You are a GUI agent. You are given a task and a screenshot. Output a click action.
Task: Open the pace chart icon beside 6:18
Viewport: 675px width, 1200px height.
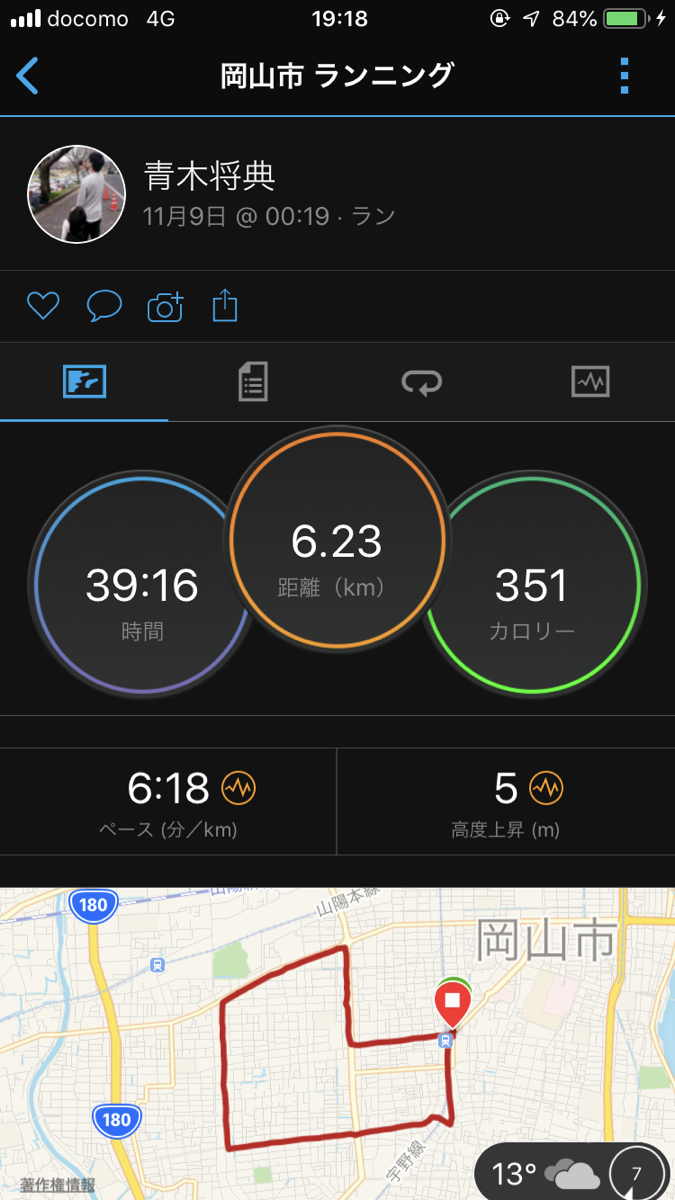238,789
